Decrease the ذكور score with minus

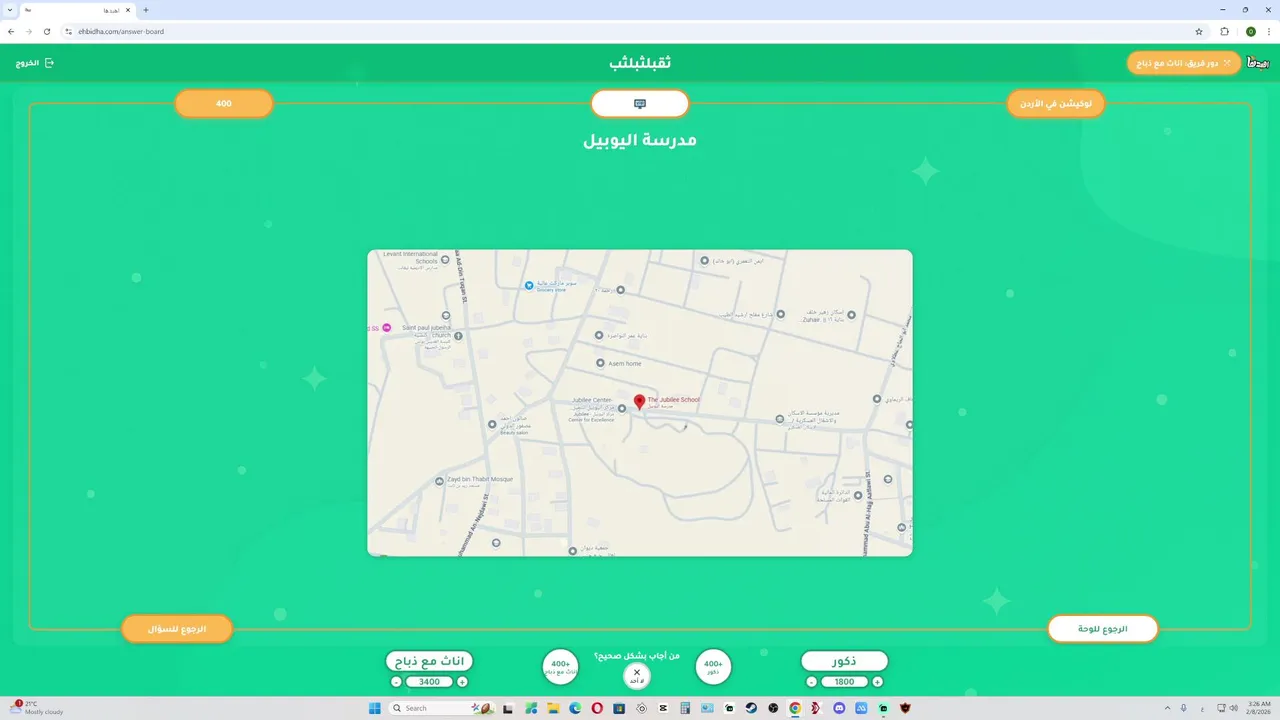coord(811,682)
